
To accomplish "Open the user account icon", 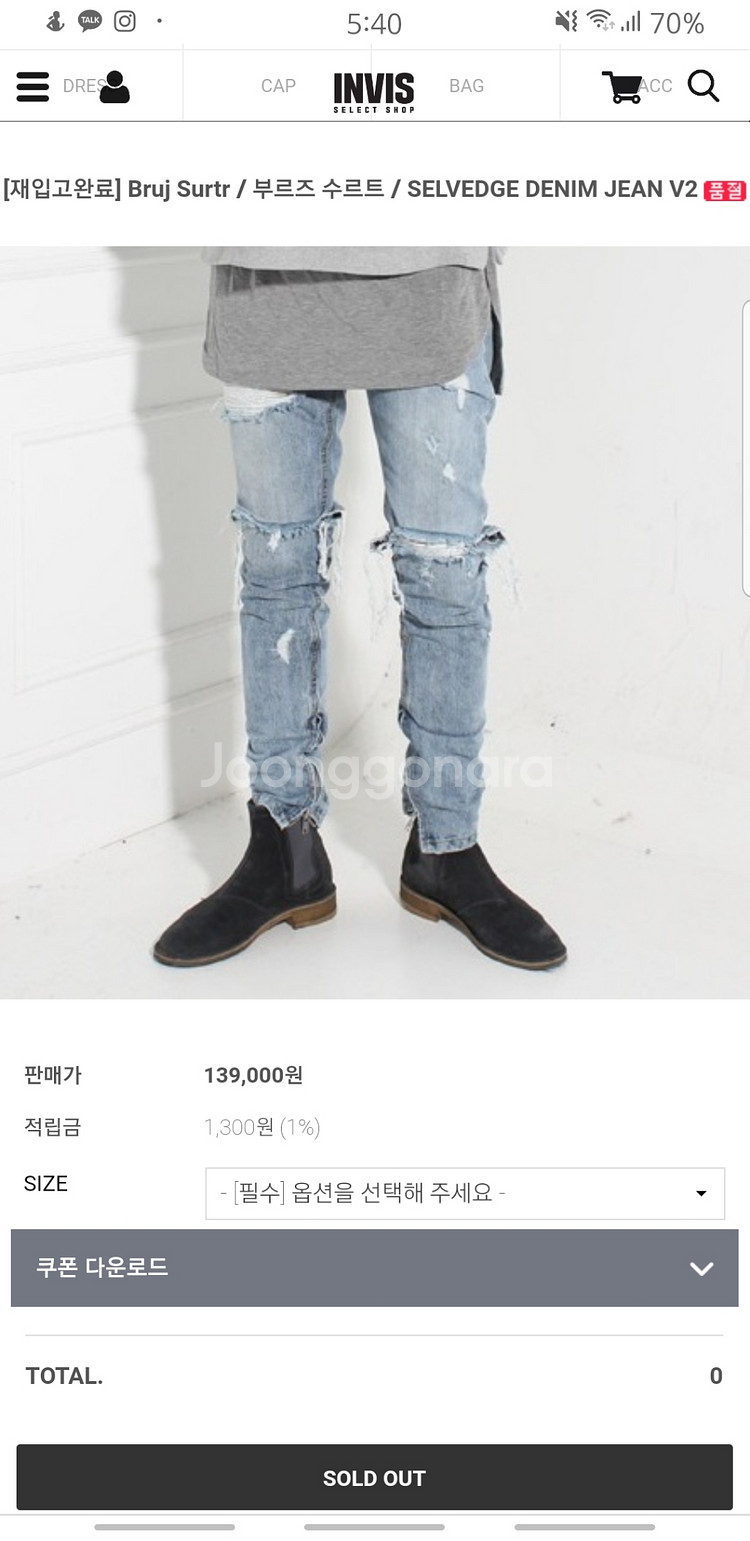I will pos(114,87).
